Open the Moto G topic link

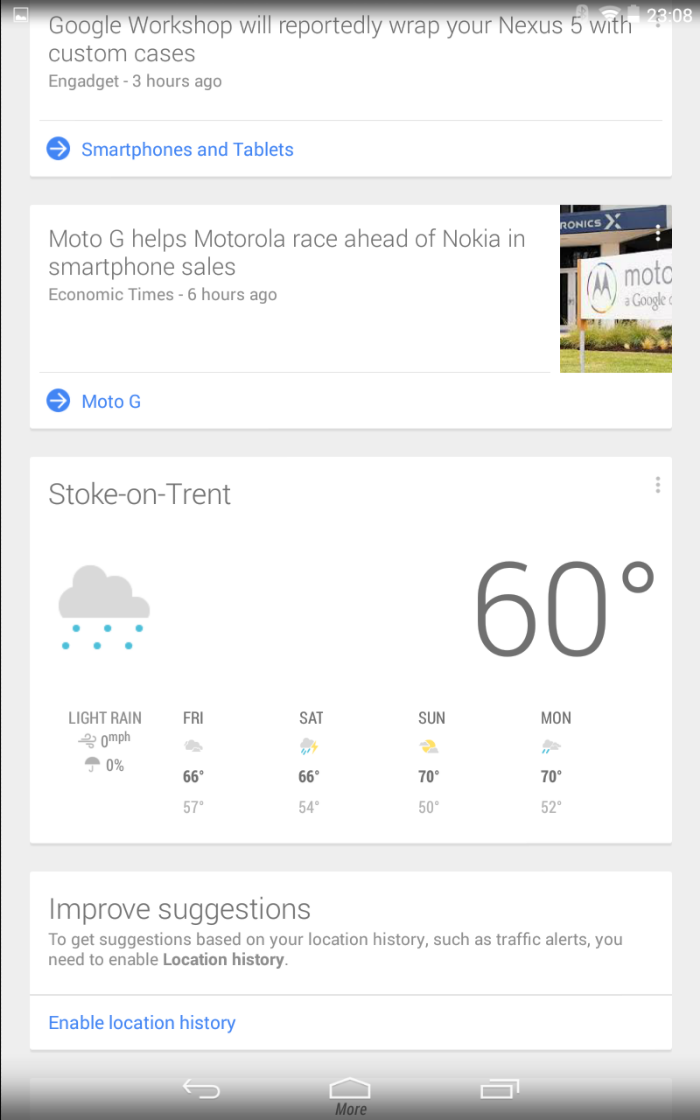(x=111, y=401)
